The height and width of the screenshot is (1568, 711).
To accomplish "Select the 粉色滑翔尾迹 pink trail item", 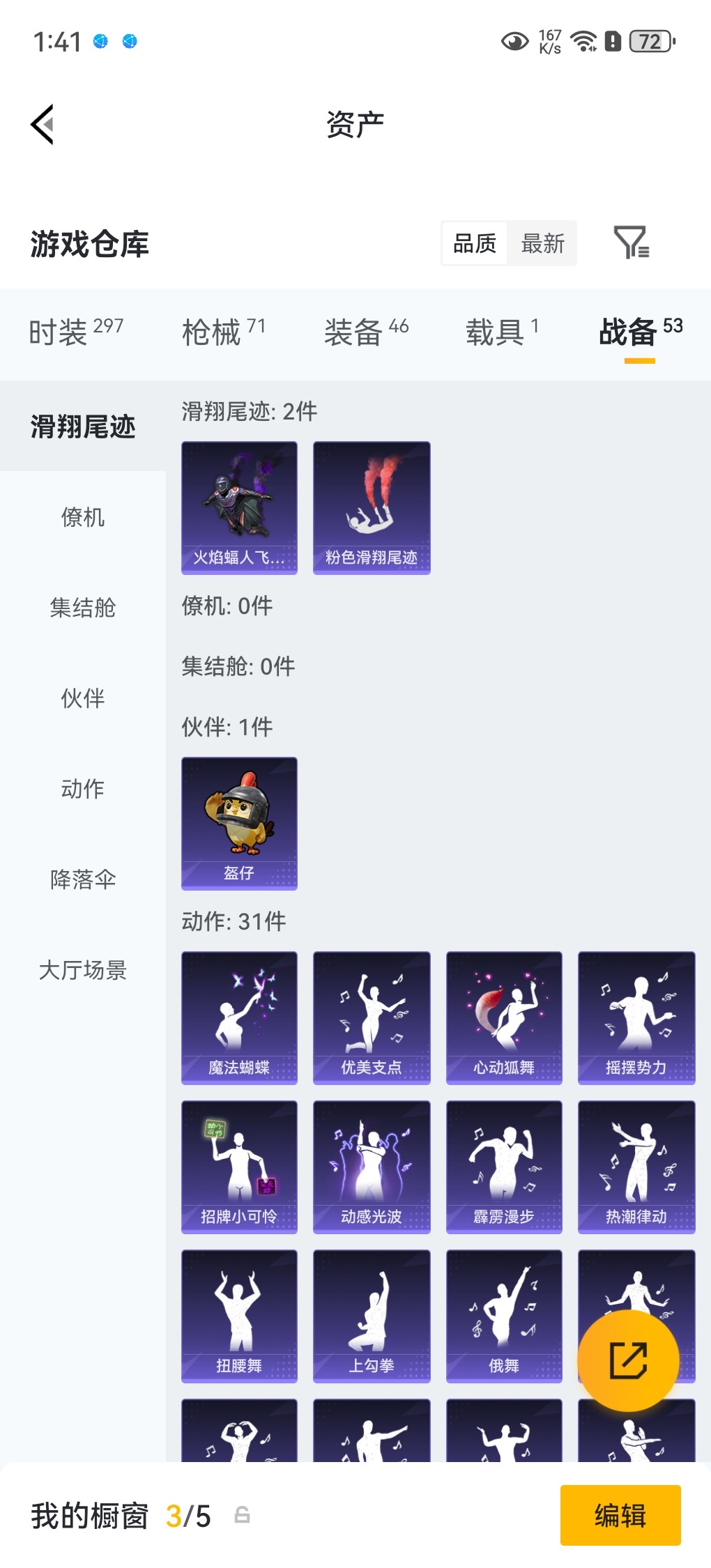I will (x=372, y=507).
